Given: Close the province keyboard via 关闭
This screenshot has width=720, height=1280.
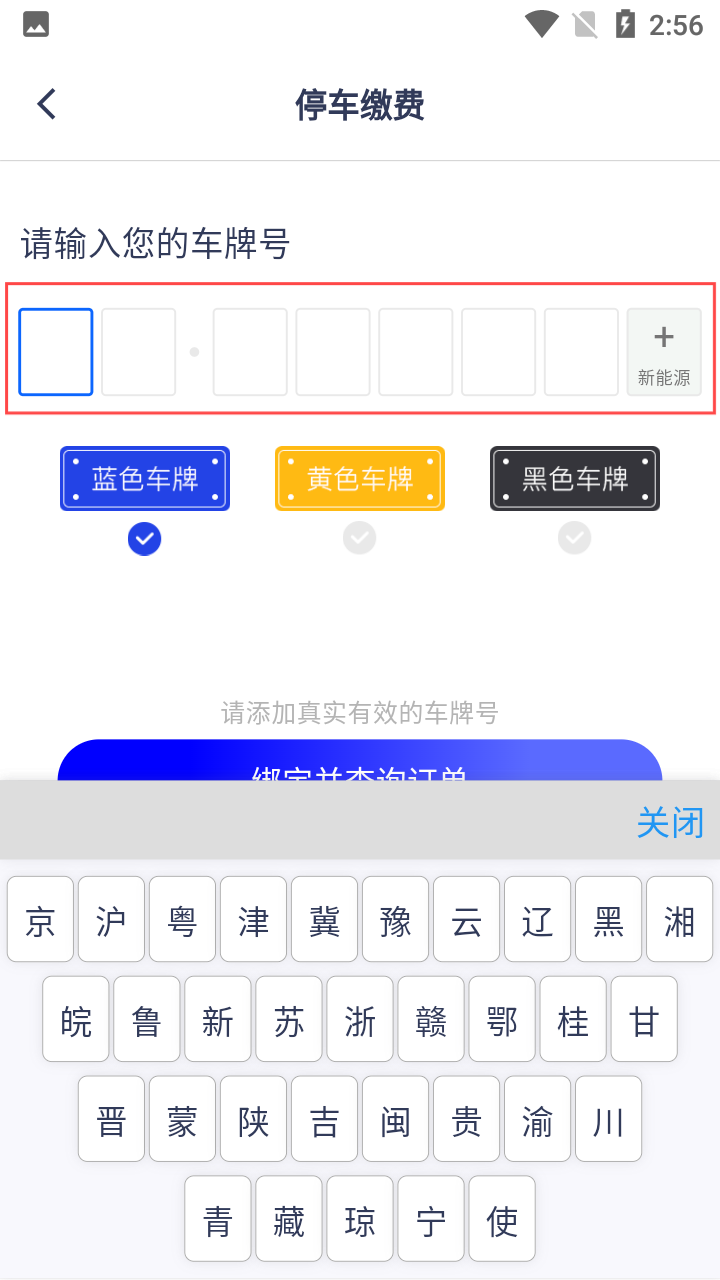Looking at the screenshot, I should 670,823.
